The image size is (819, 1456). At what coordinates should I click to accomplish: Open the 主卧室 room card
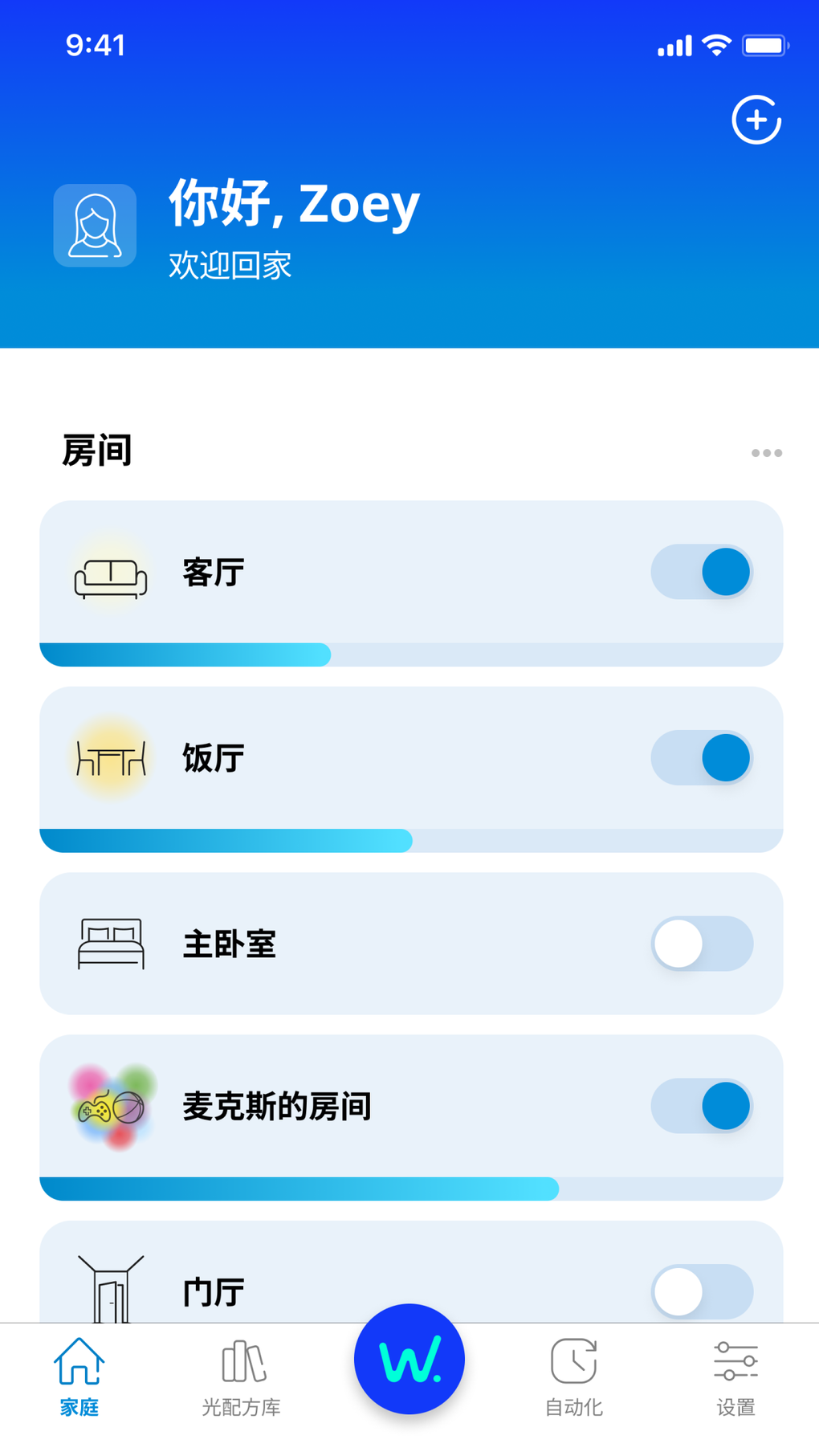click(x=401, y=944)
